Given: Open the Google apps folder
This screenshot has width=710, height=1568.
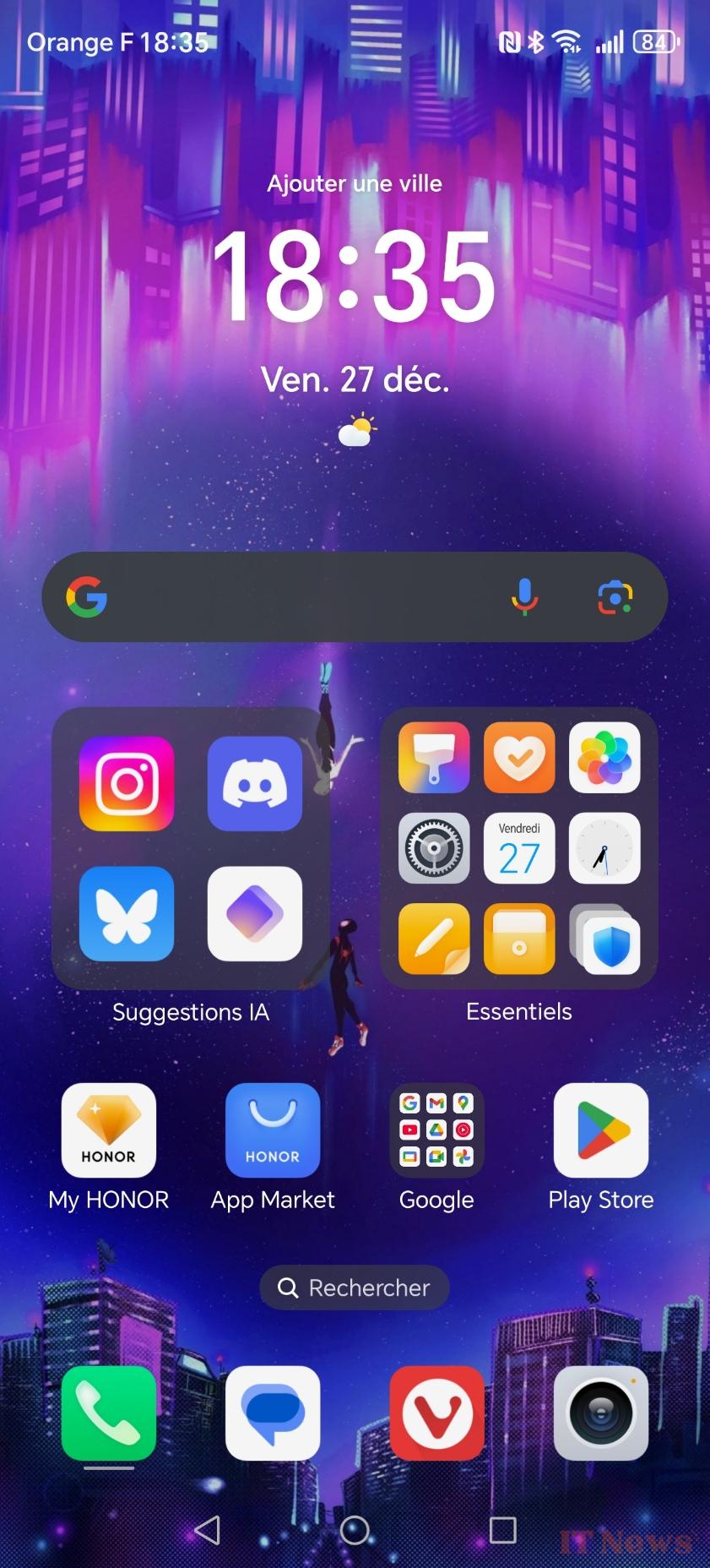Looking at the screenshot, I should (436, 1130).
